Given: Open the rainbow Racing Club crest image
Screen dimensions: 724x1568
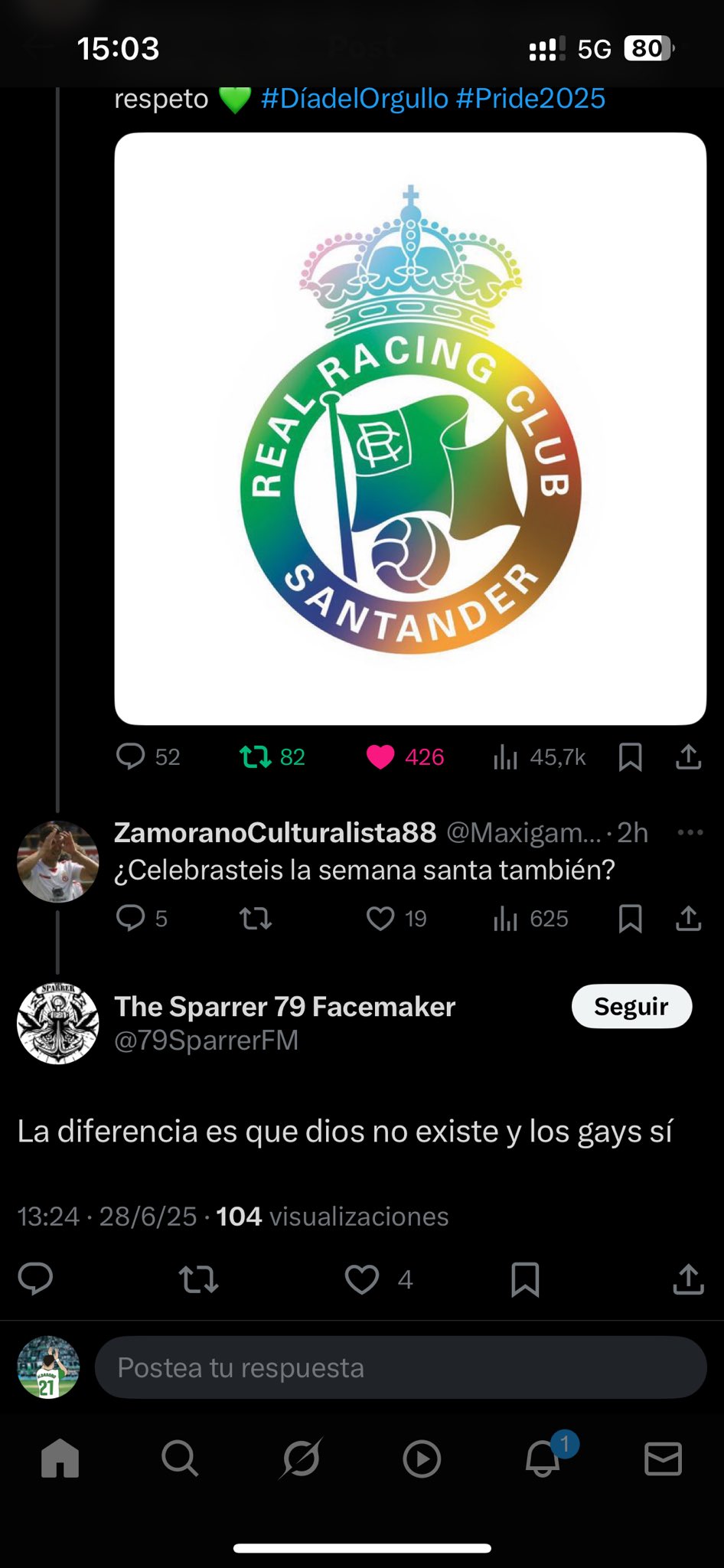Looking at the screenshot, I should coord(410,429).
